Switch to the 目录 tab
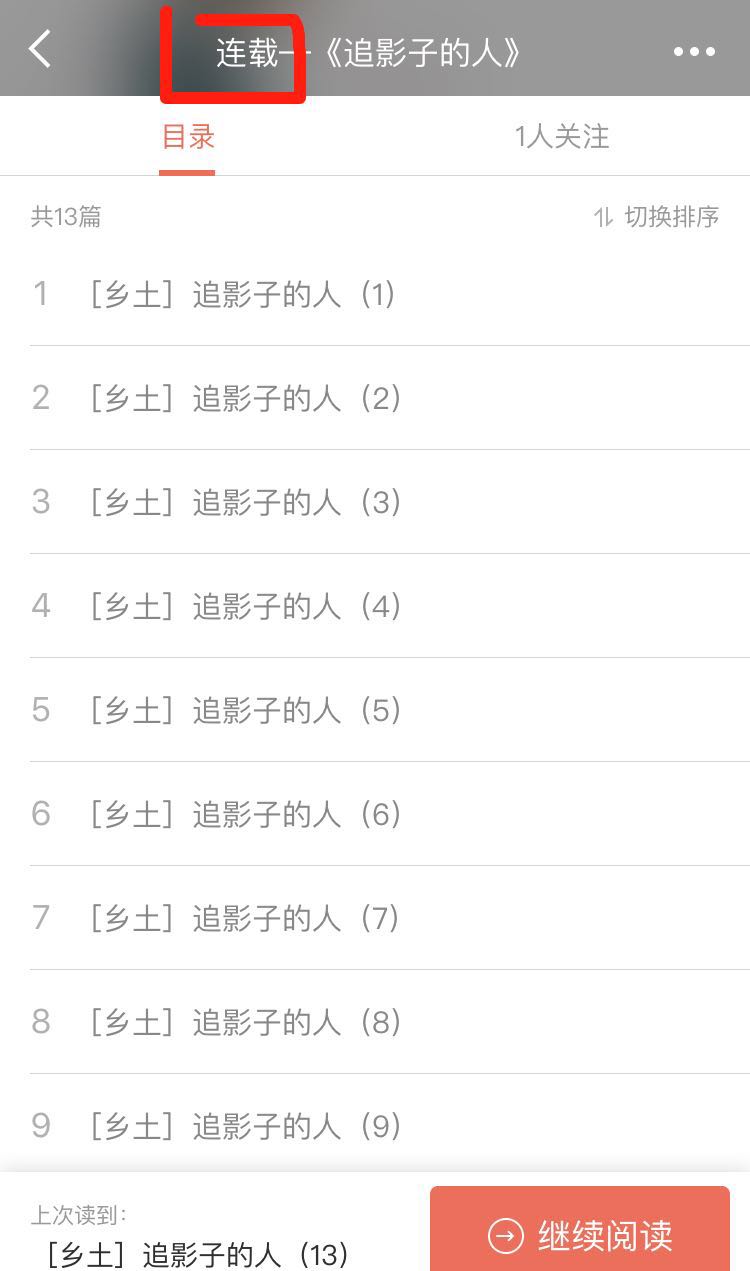Viewport: 750px width, 1271px height. [188, 137]
